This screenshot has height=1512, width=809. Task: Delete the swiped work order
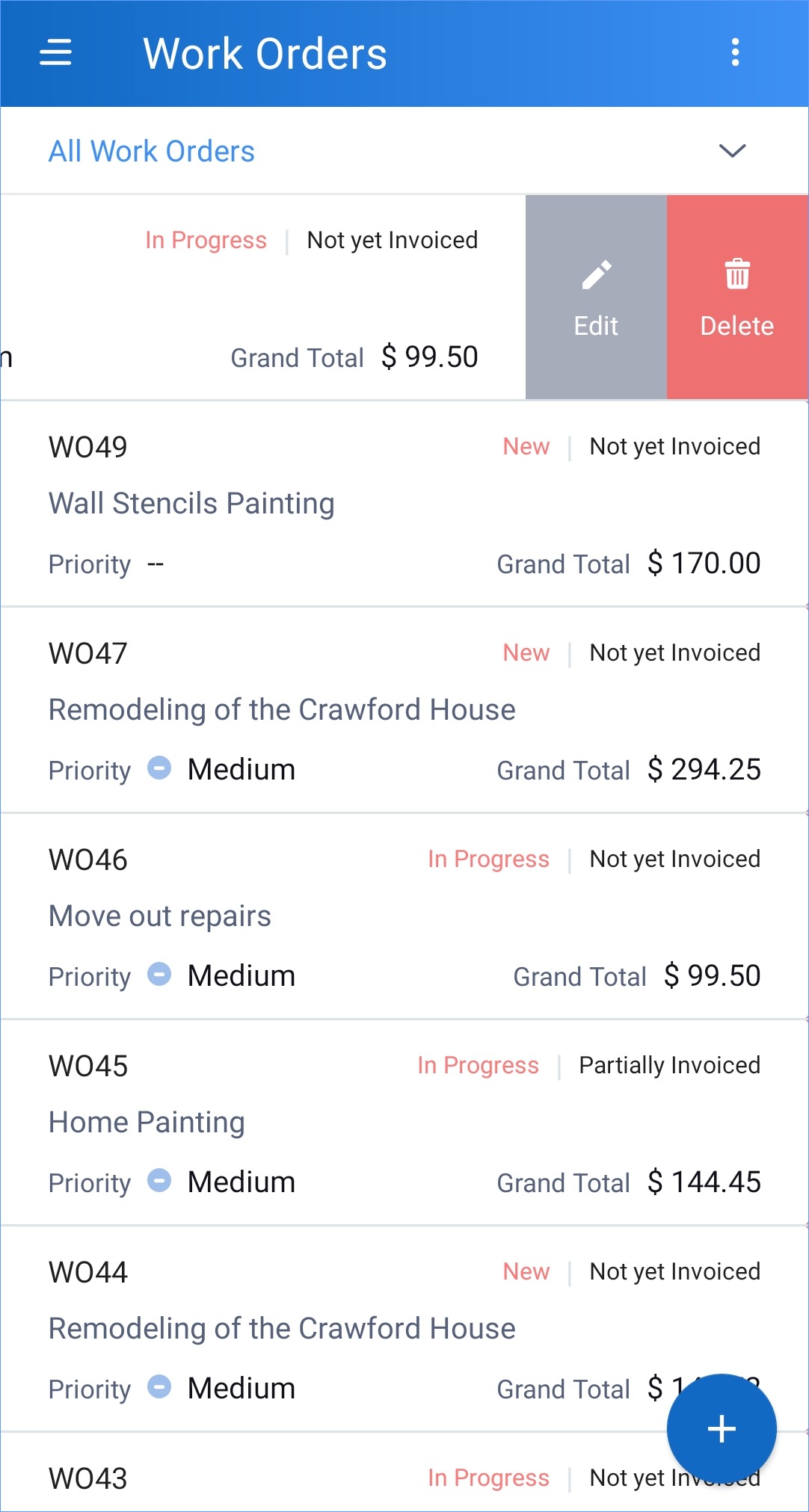point(737,297)
